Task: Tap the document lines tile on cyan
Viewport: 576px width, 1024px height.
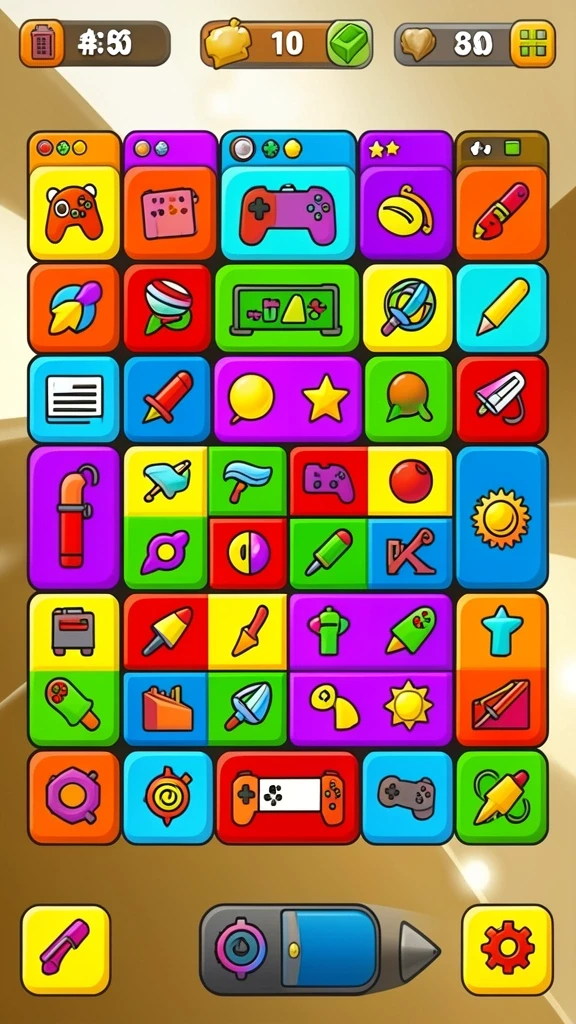Action: click(74, 399)
